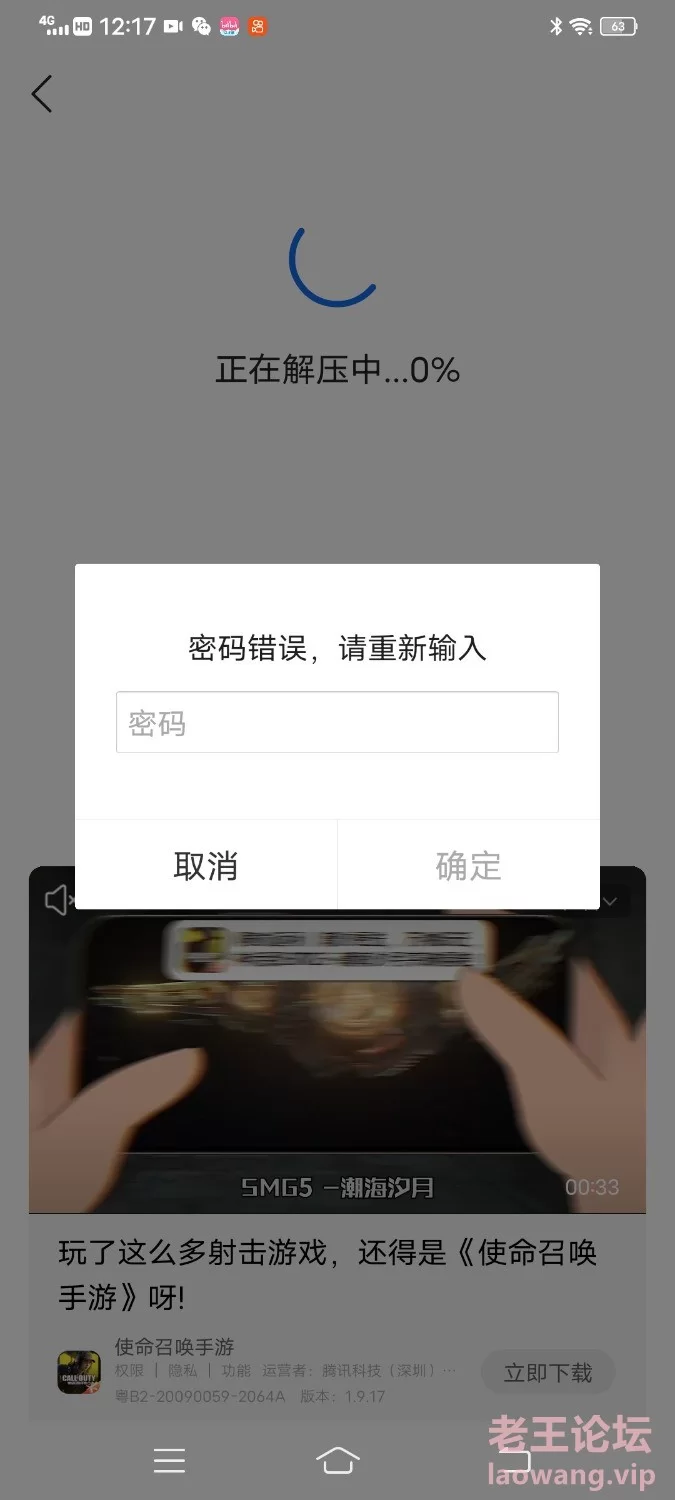Tap the 密码 password field
Viewport: 675px width, 1500px height.
click(337, 722)
